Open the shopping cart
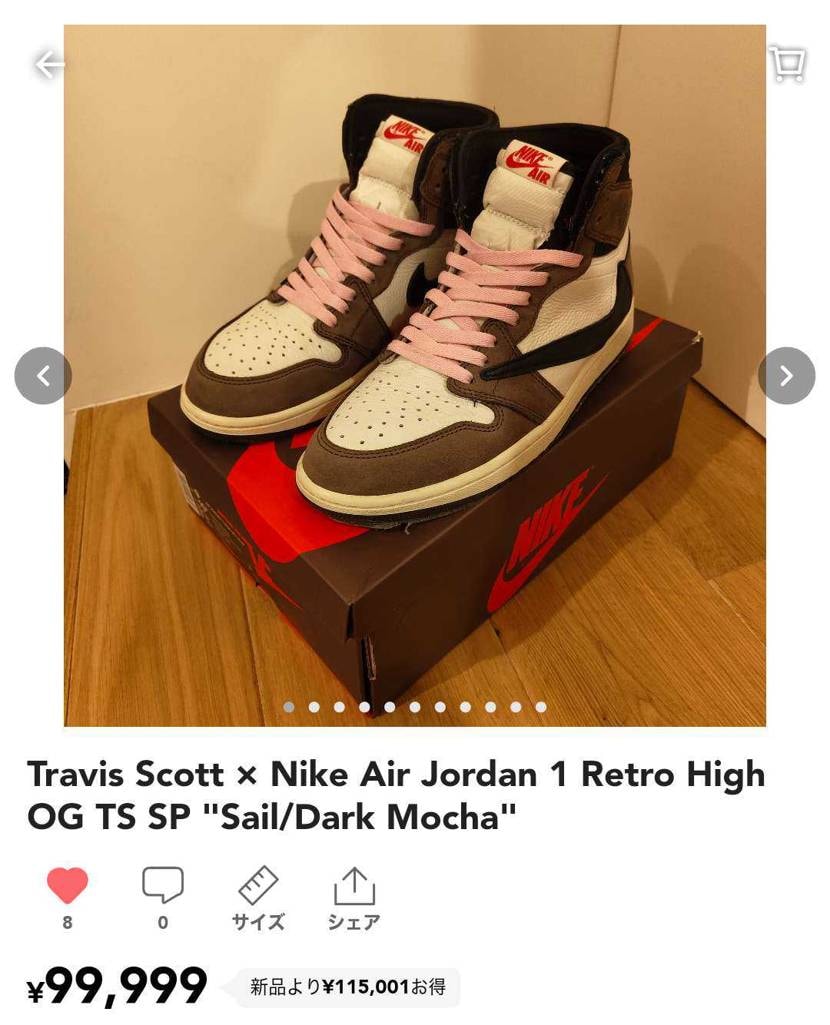 pyautogui.click(x=787, y=63)
